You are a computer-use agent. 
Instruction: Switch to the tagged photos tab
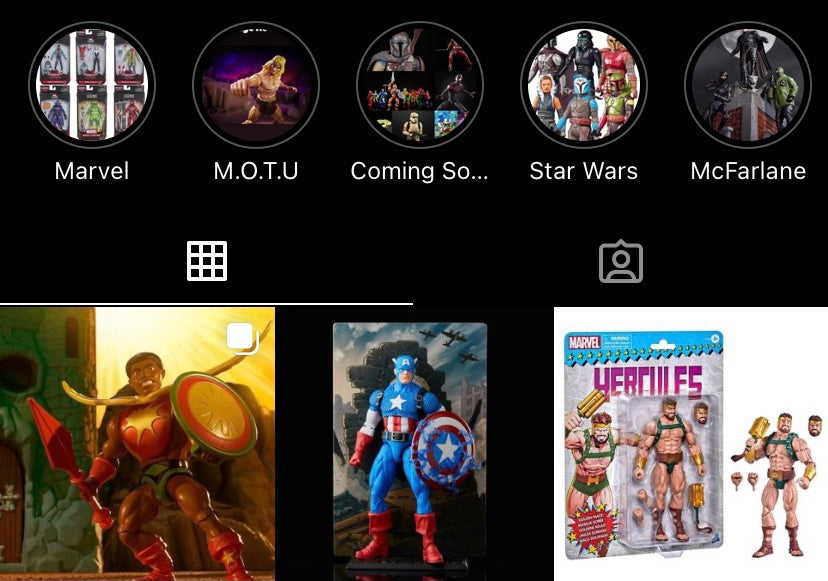[621, 261]
